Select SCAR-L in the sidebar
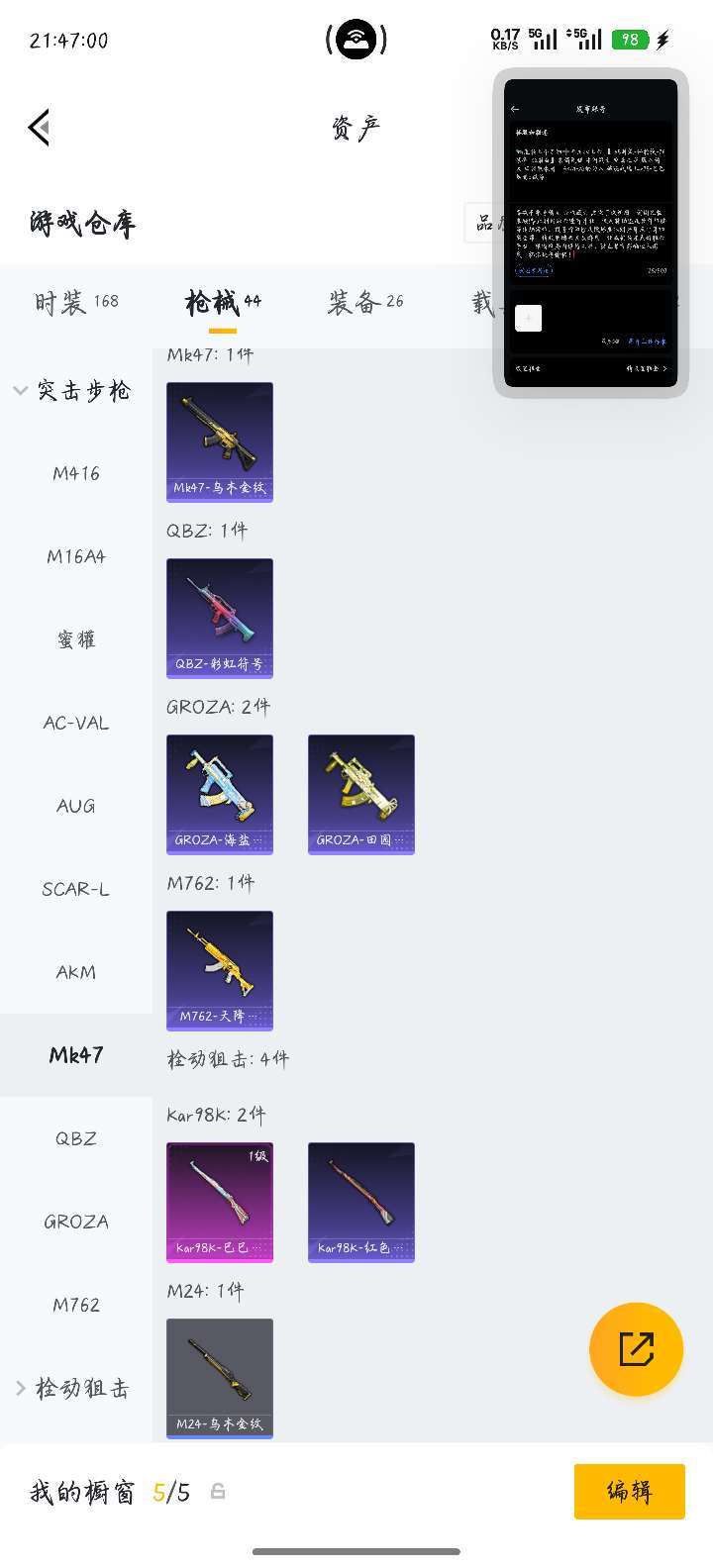This screenshot has height=1568, width=713. point(76,889)
